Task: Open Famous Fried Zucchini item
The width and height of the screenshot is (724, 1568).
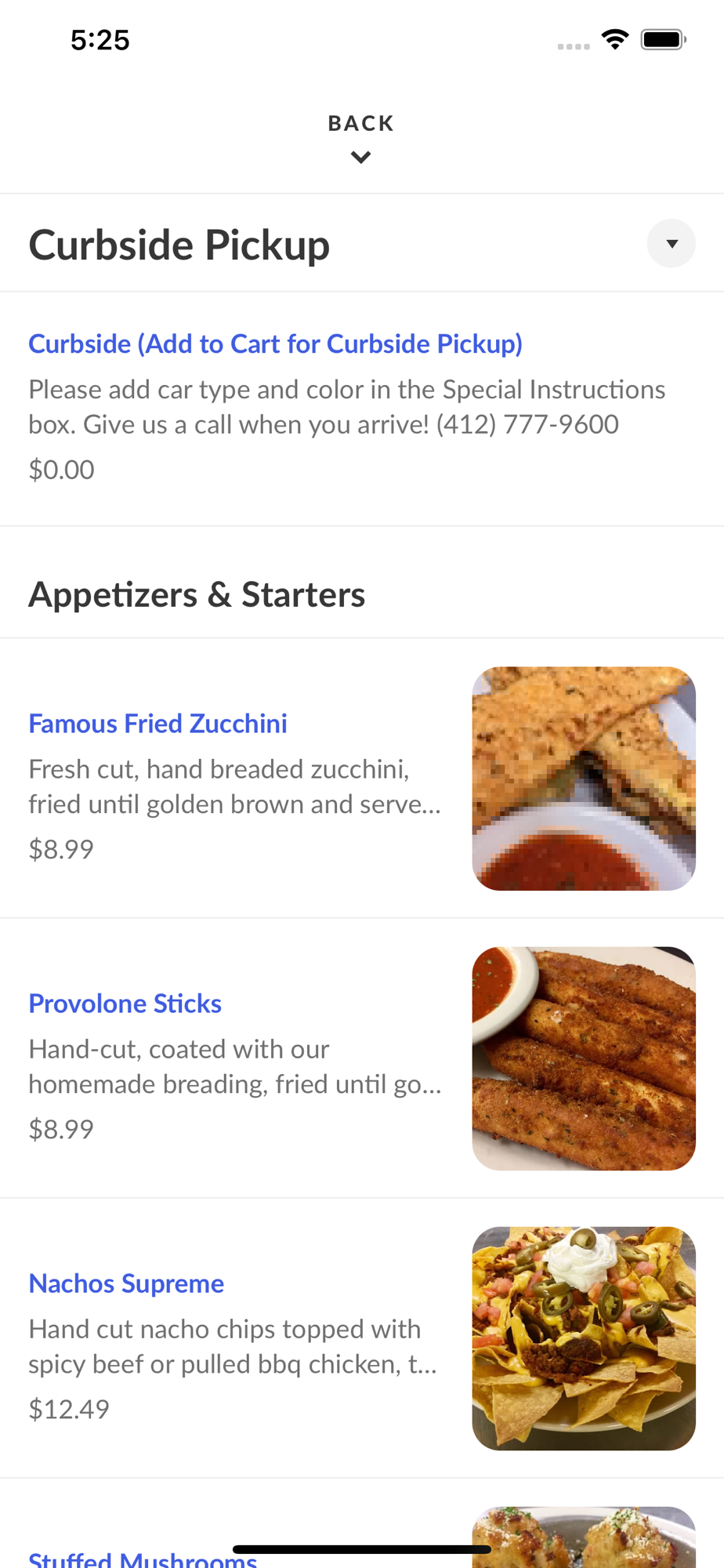Action: (157, 724)
